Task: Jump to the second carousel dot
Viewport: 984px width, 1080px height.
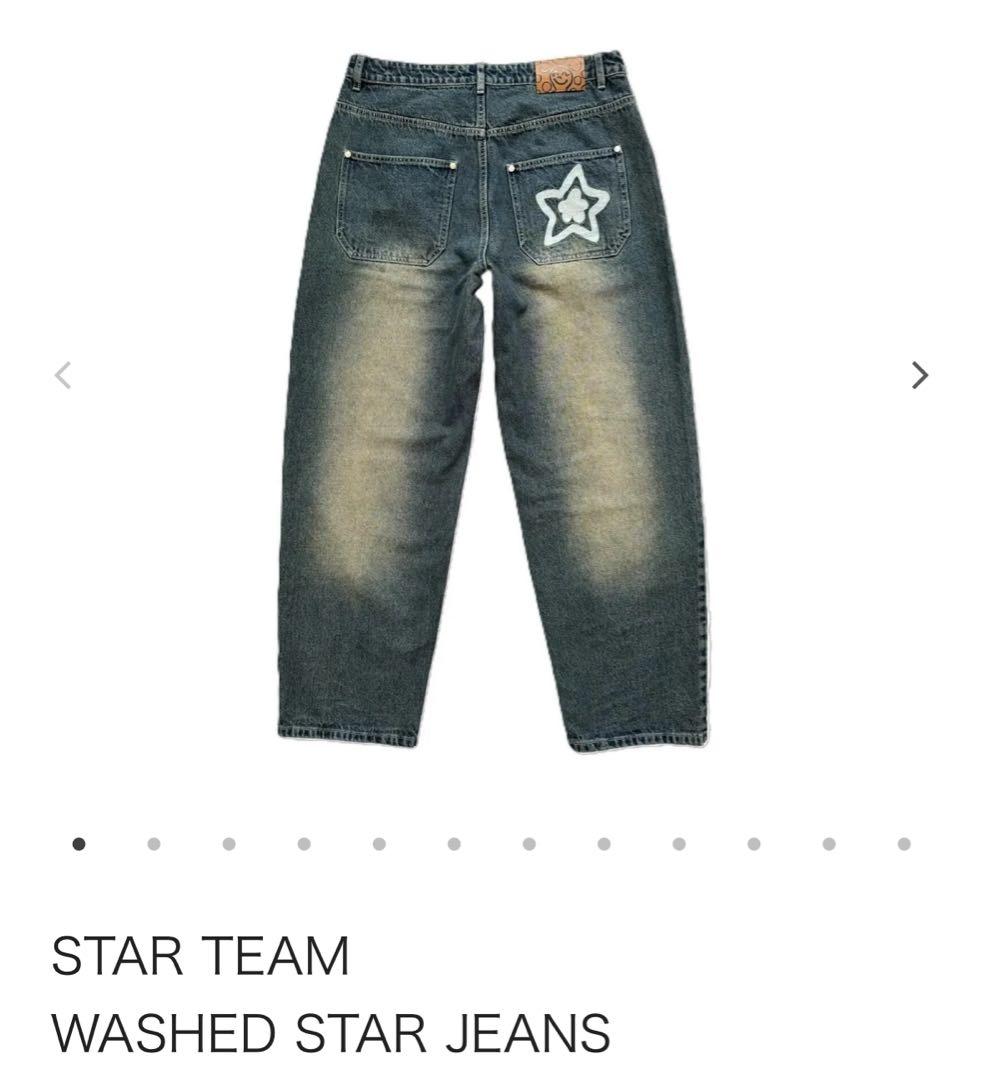Action: [x=154, y=844]
